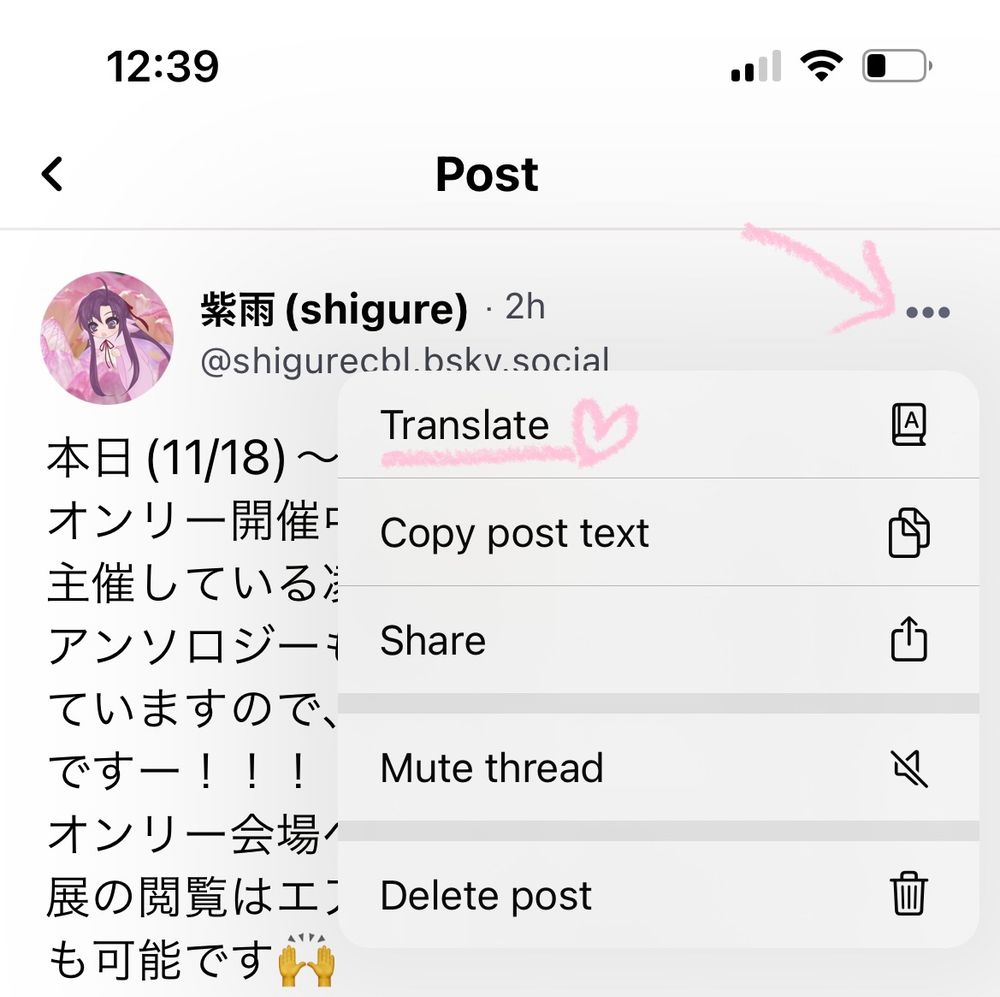Go back from the Post screen
The height and width of the screenshot is (997, 1000).
click(53, 174)
